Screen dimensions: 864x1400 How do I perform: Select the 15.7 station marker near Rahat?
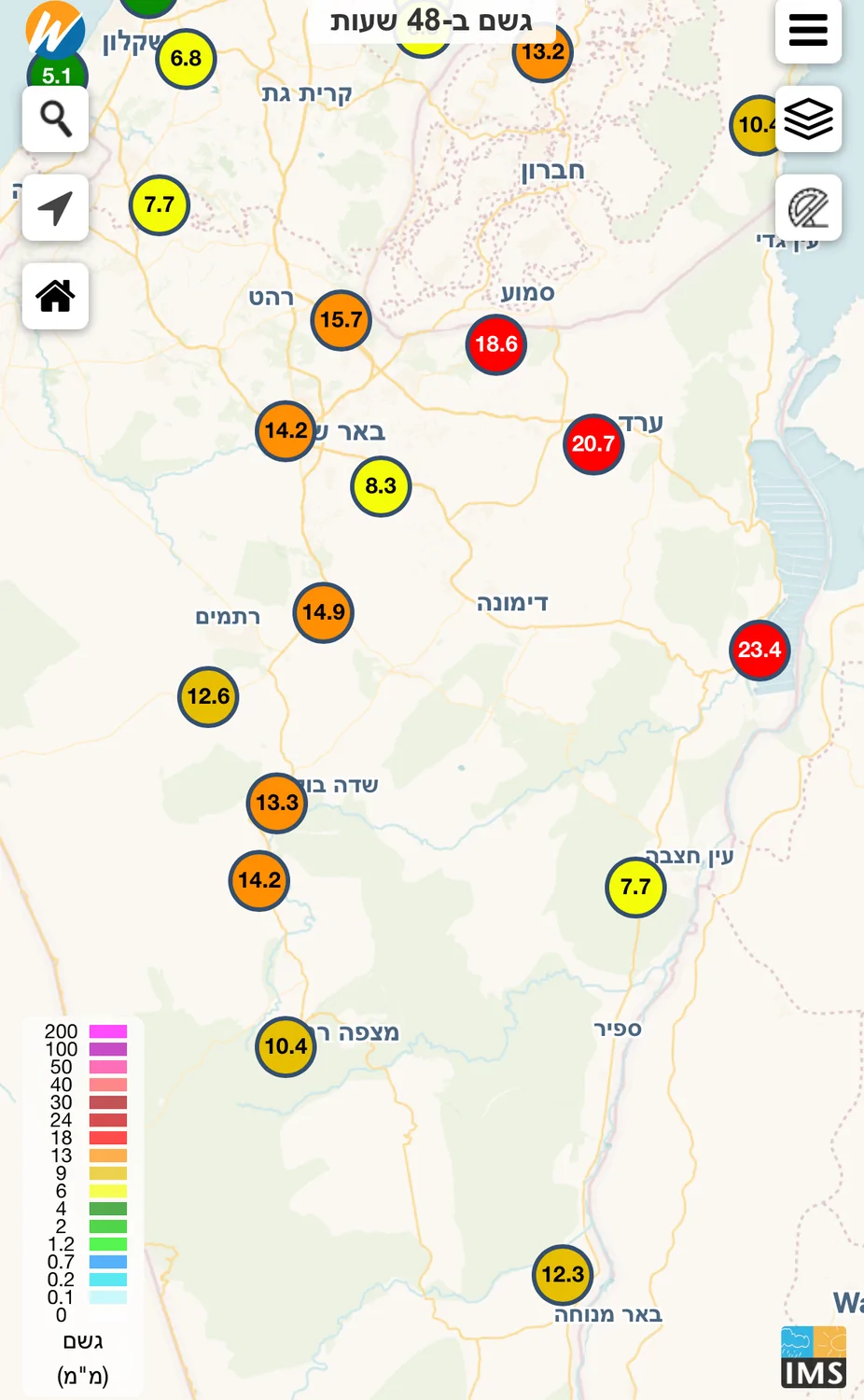click(x=341, y=320)
